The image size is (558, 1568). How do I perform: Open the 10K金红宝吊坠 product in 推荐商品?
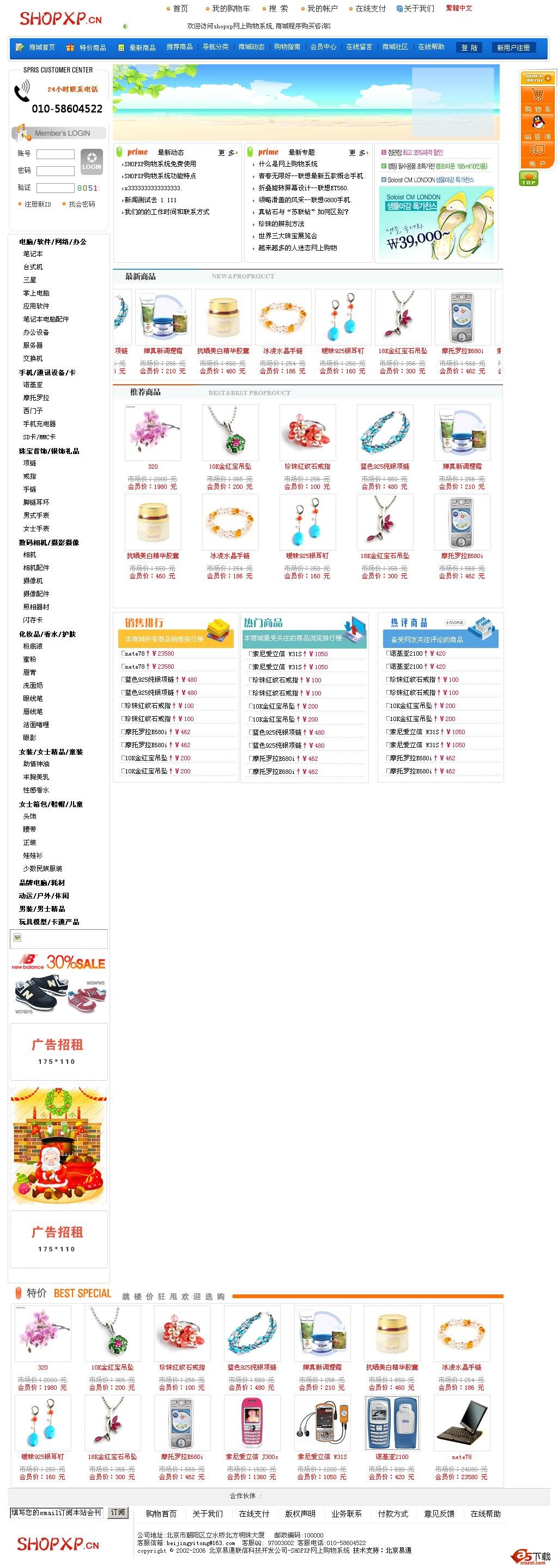click(229, 467)
